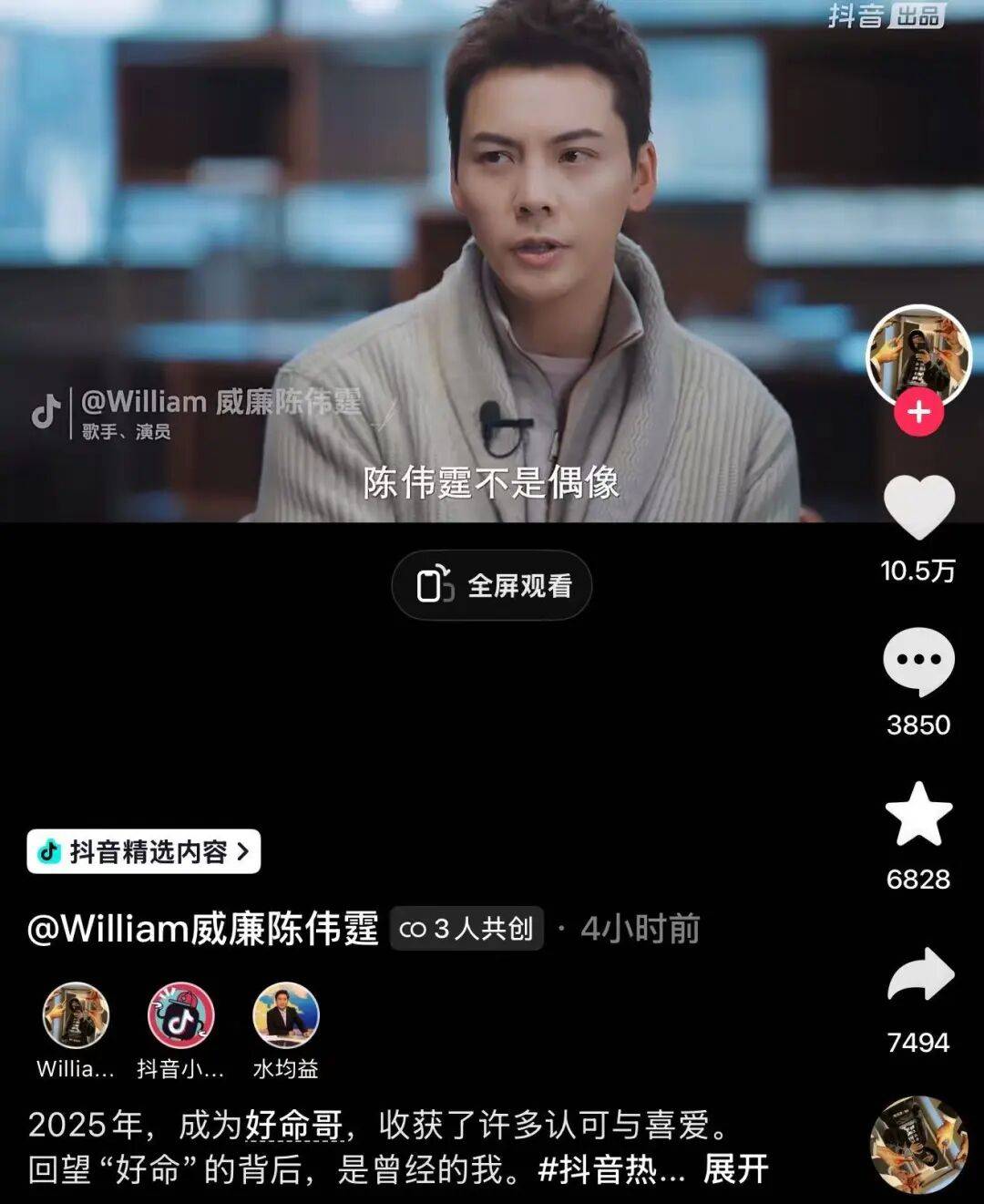Open the spinning music disc for this sound

[918, 1146]
